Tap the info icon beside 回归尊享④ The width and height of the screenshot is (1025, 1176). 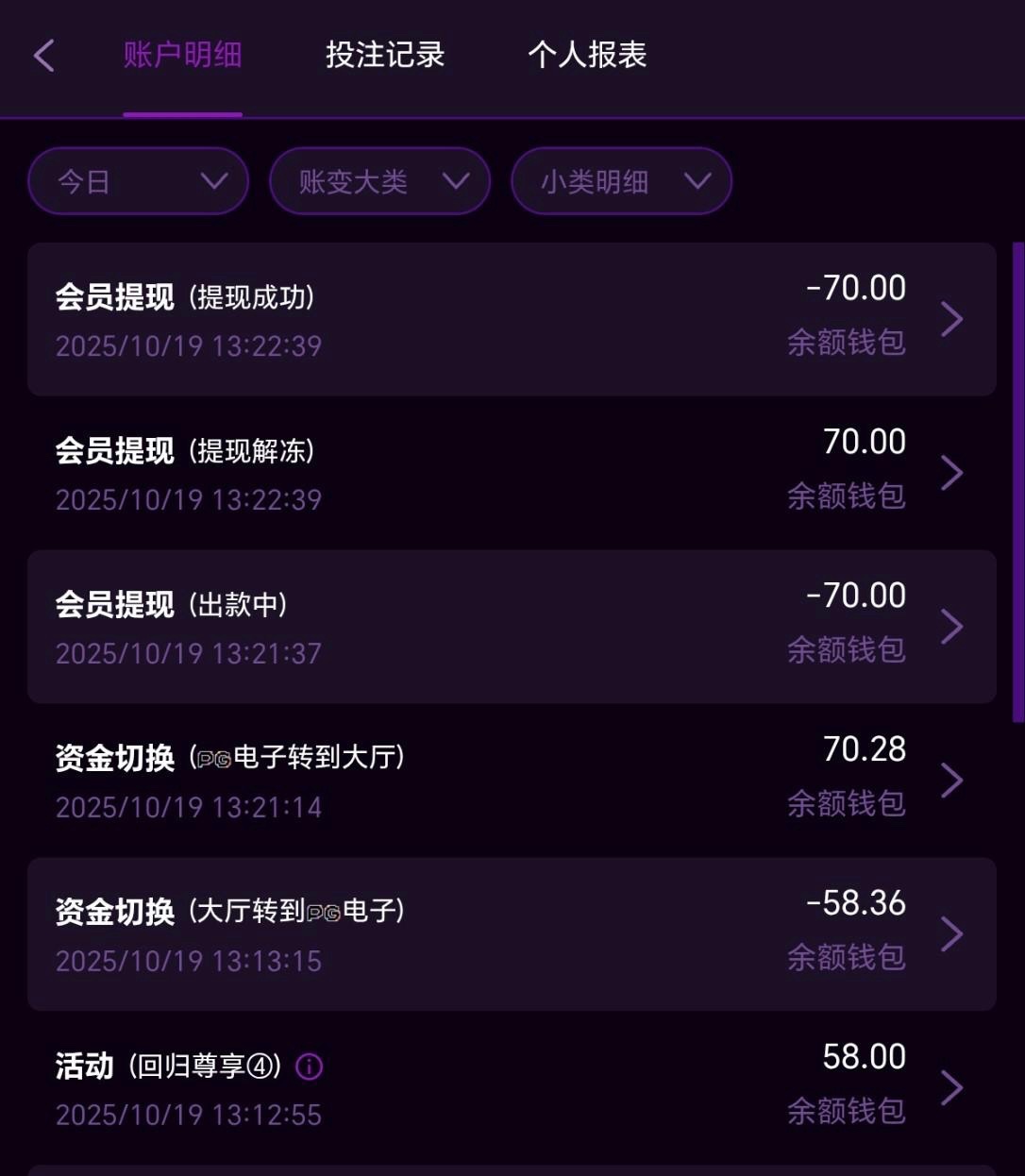click(x=310, y=1067)
